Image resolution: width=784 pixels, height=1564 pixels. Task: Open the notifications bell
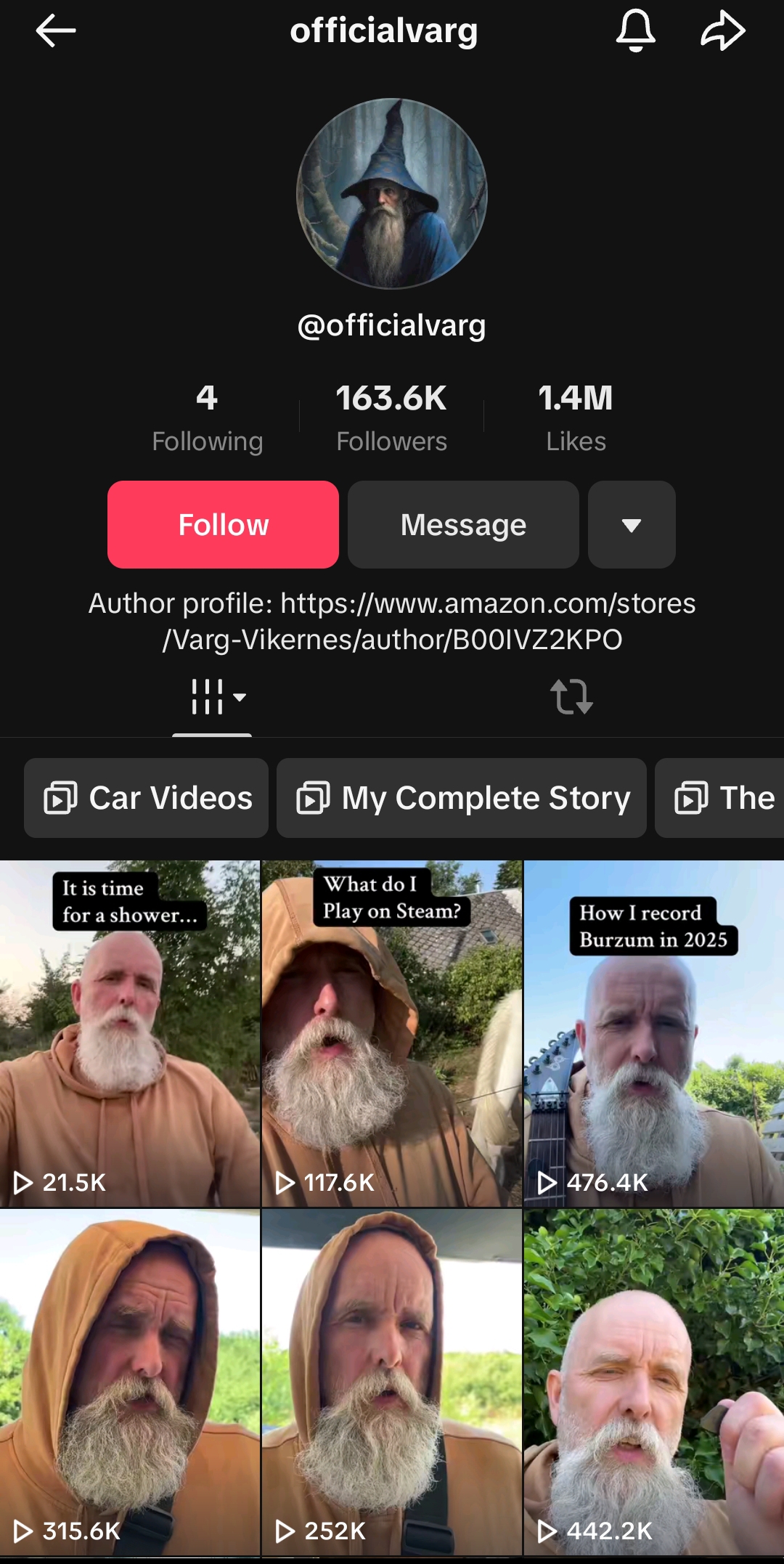[x=636, y=30]
